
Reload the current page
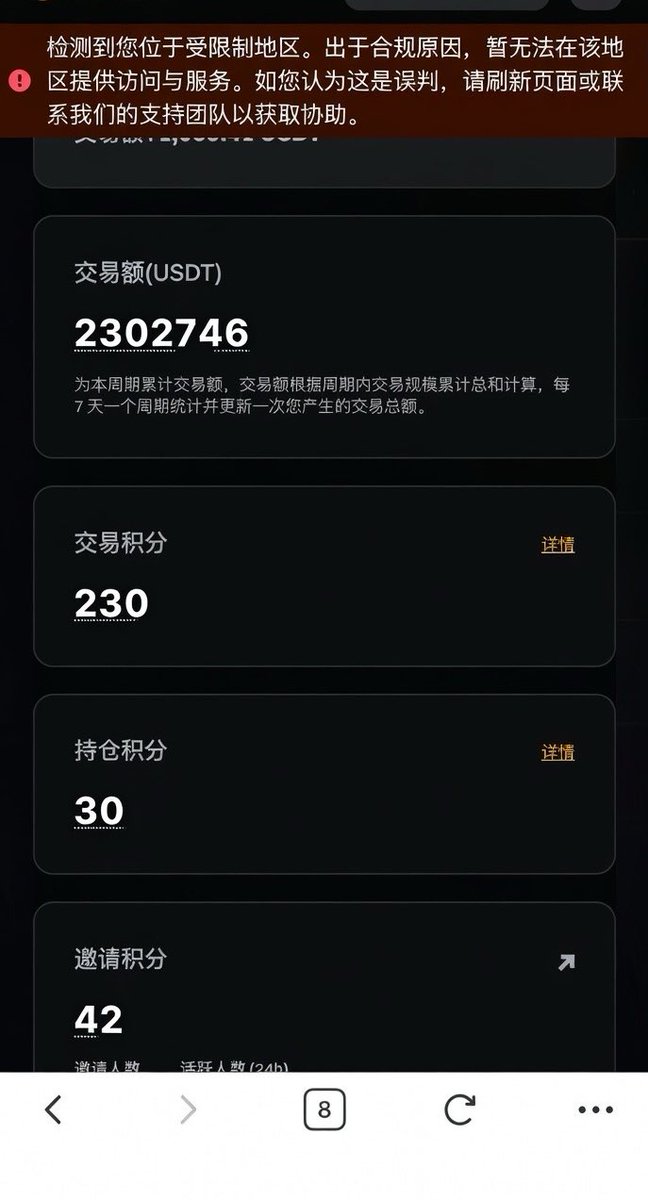tap(459, 1109)
